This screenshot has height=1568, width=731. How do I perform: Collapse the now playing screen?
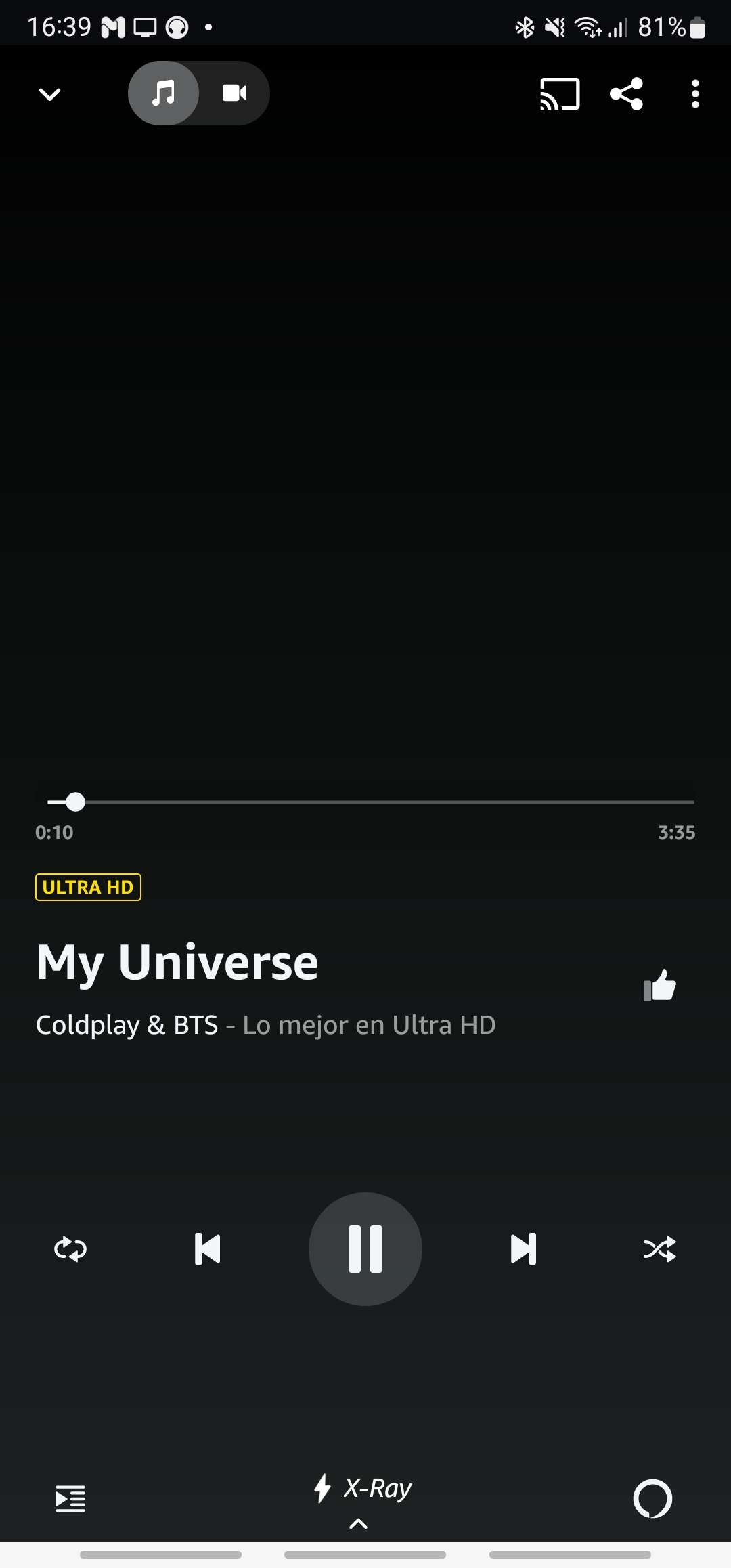pos(50,94)
